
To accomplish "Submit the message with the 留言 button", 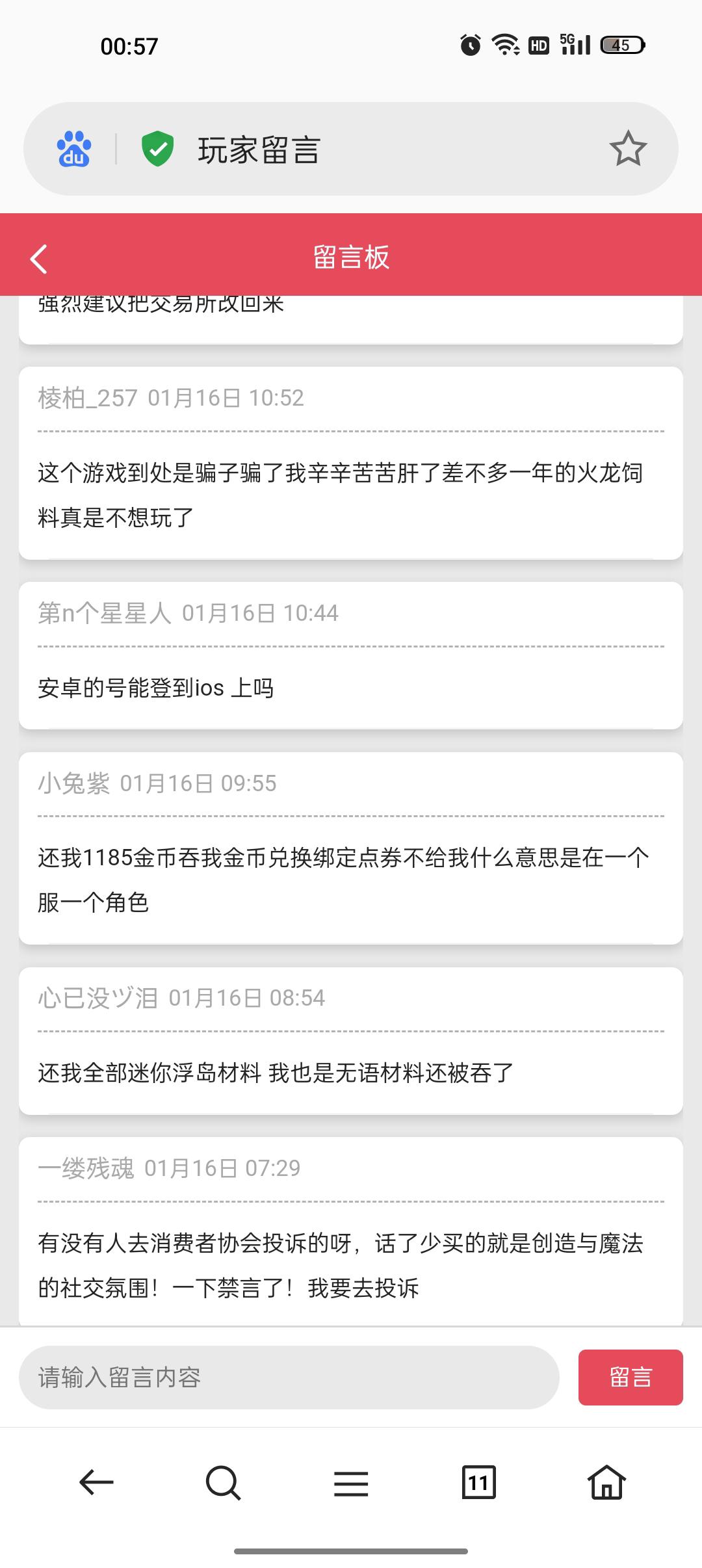I will (630, 1378).
